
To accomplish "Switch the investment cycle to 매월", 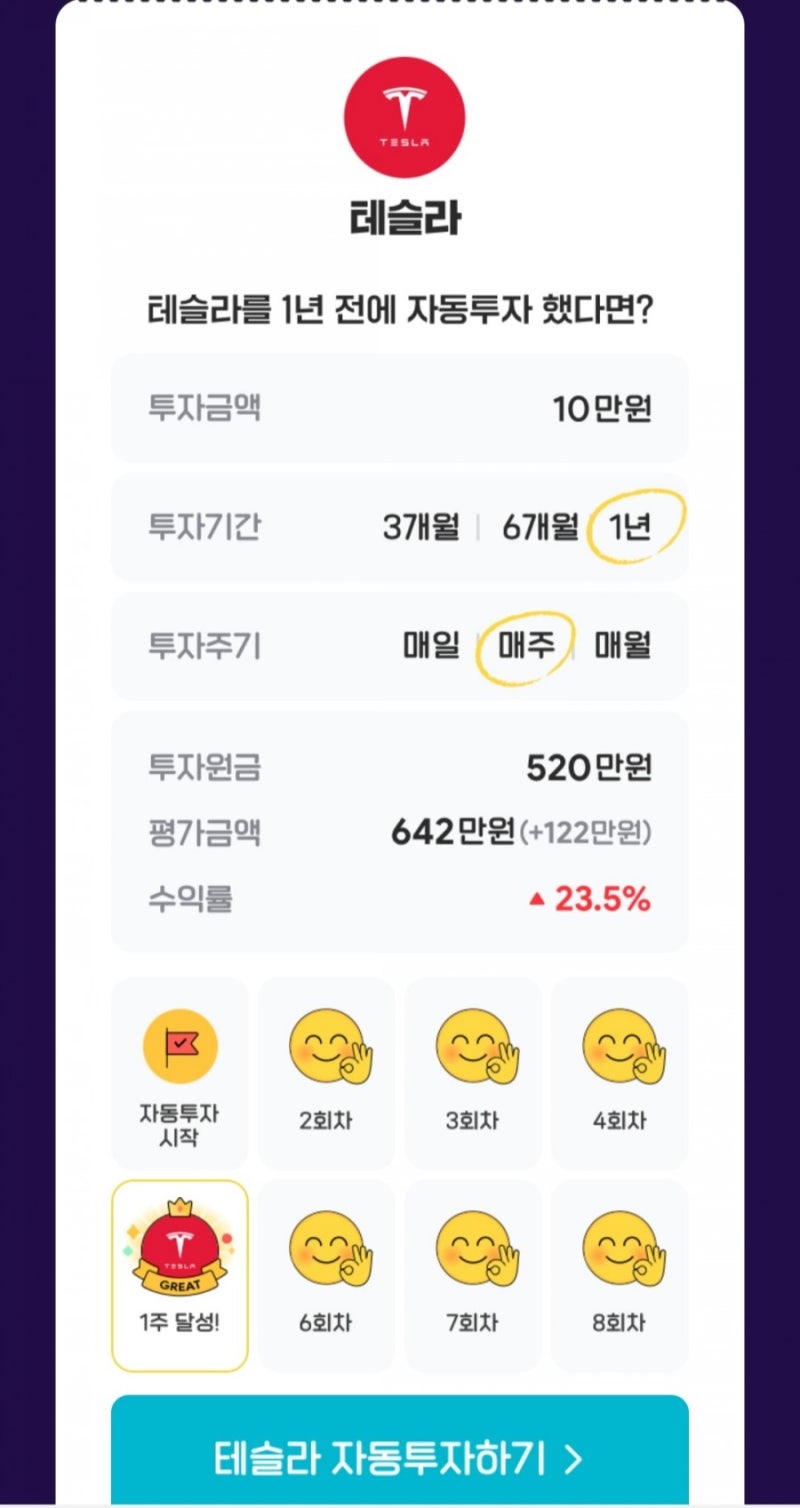I will click(623, 645).
